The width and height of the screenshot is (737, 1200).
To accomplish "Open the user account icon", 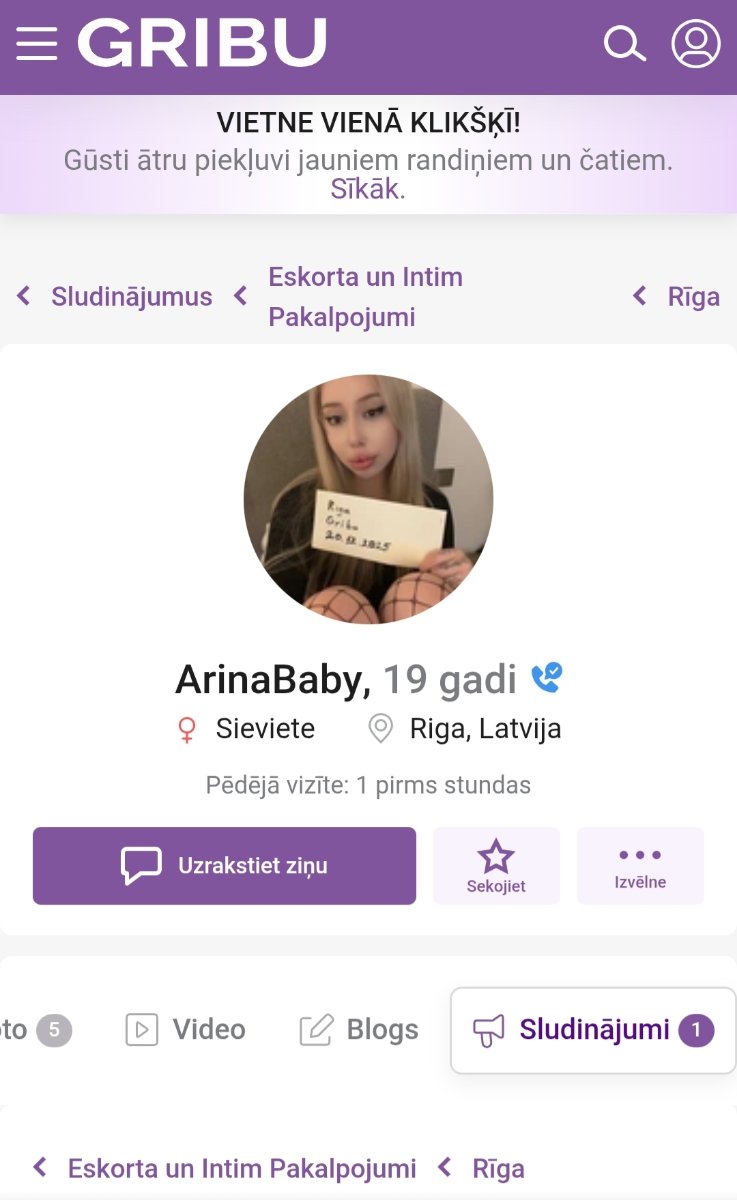I will tap(696, 44).
